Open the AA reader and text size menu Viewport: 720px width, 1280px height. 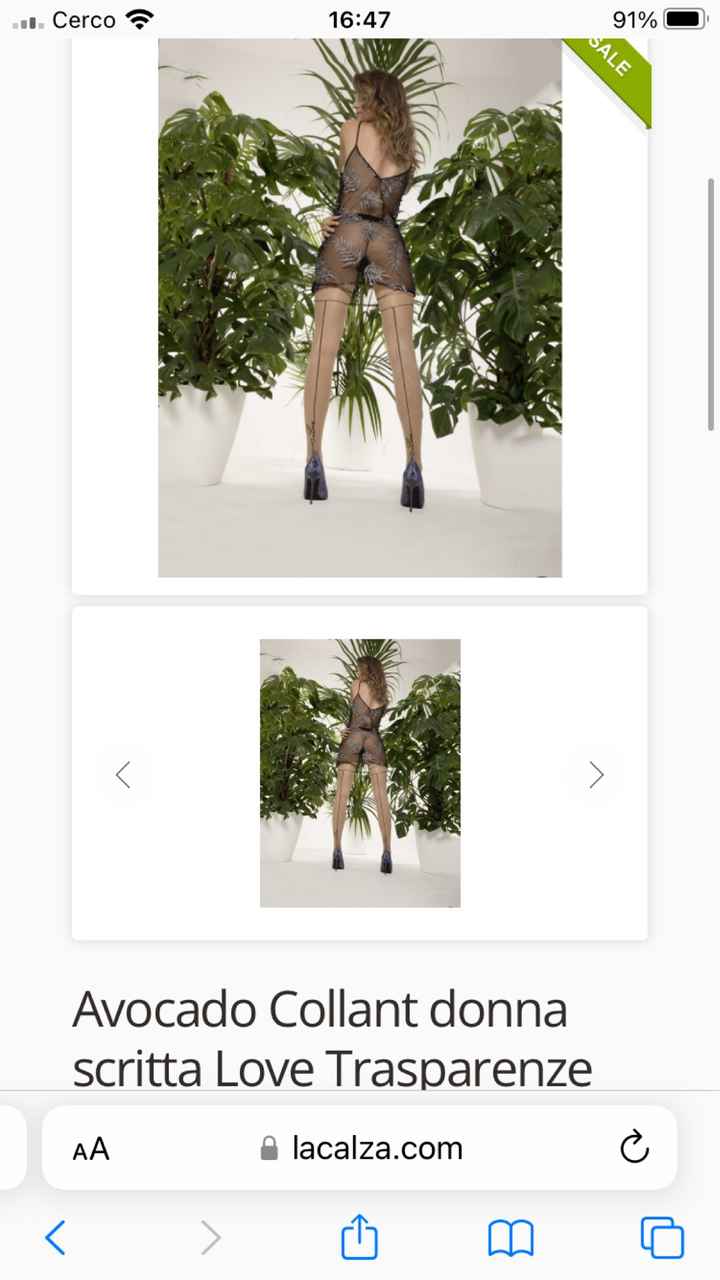point(91,1149)
